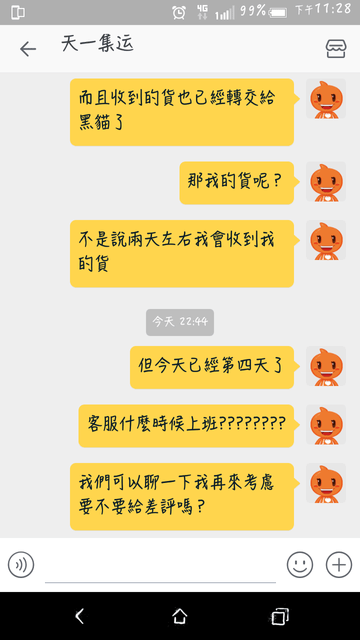This screenshot has width=360, height=640.
Task: Tap the avatar beside 那我的貨呢？
Action: point(326,182)
